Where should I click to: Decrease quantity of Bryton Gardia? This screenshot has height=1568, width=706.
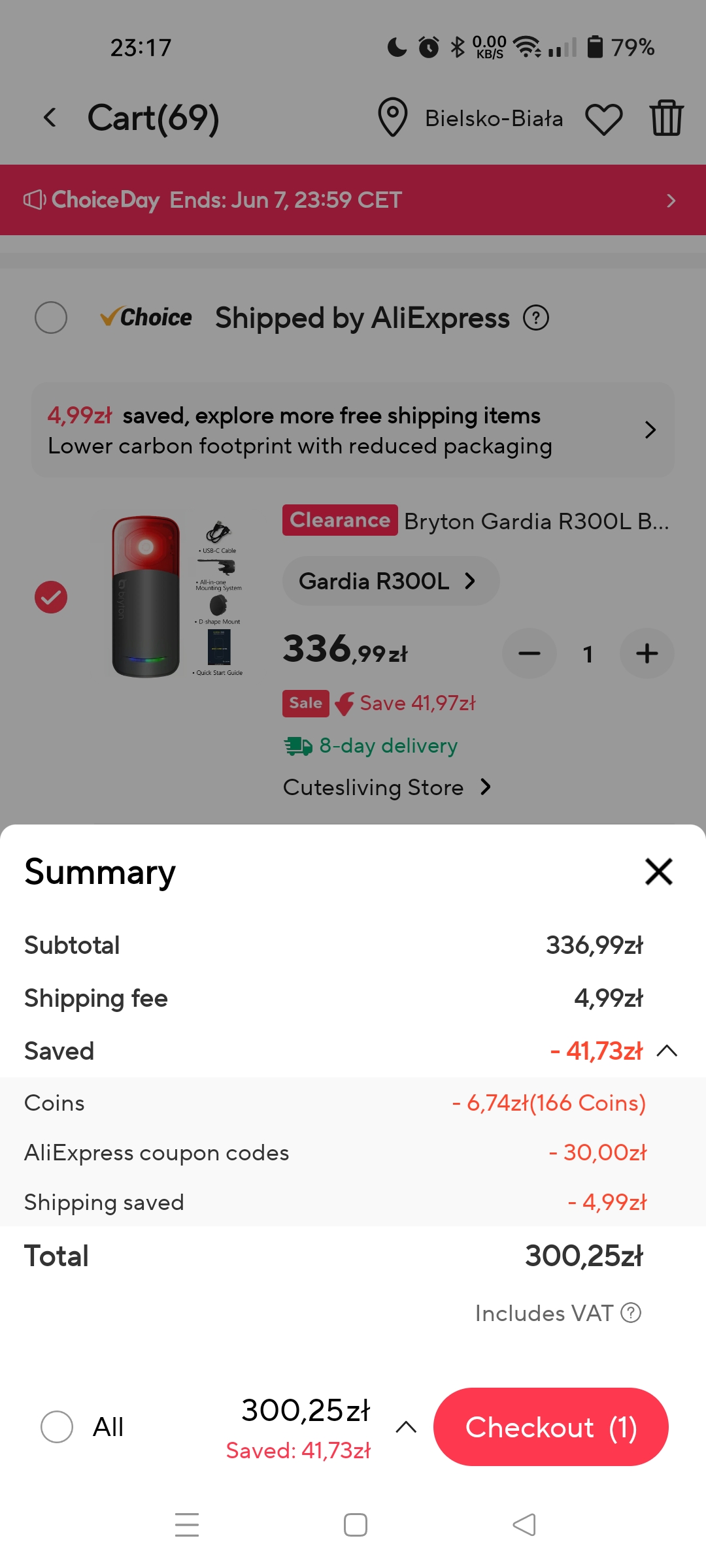coord(529,653)
